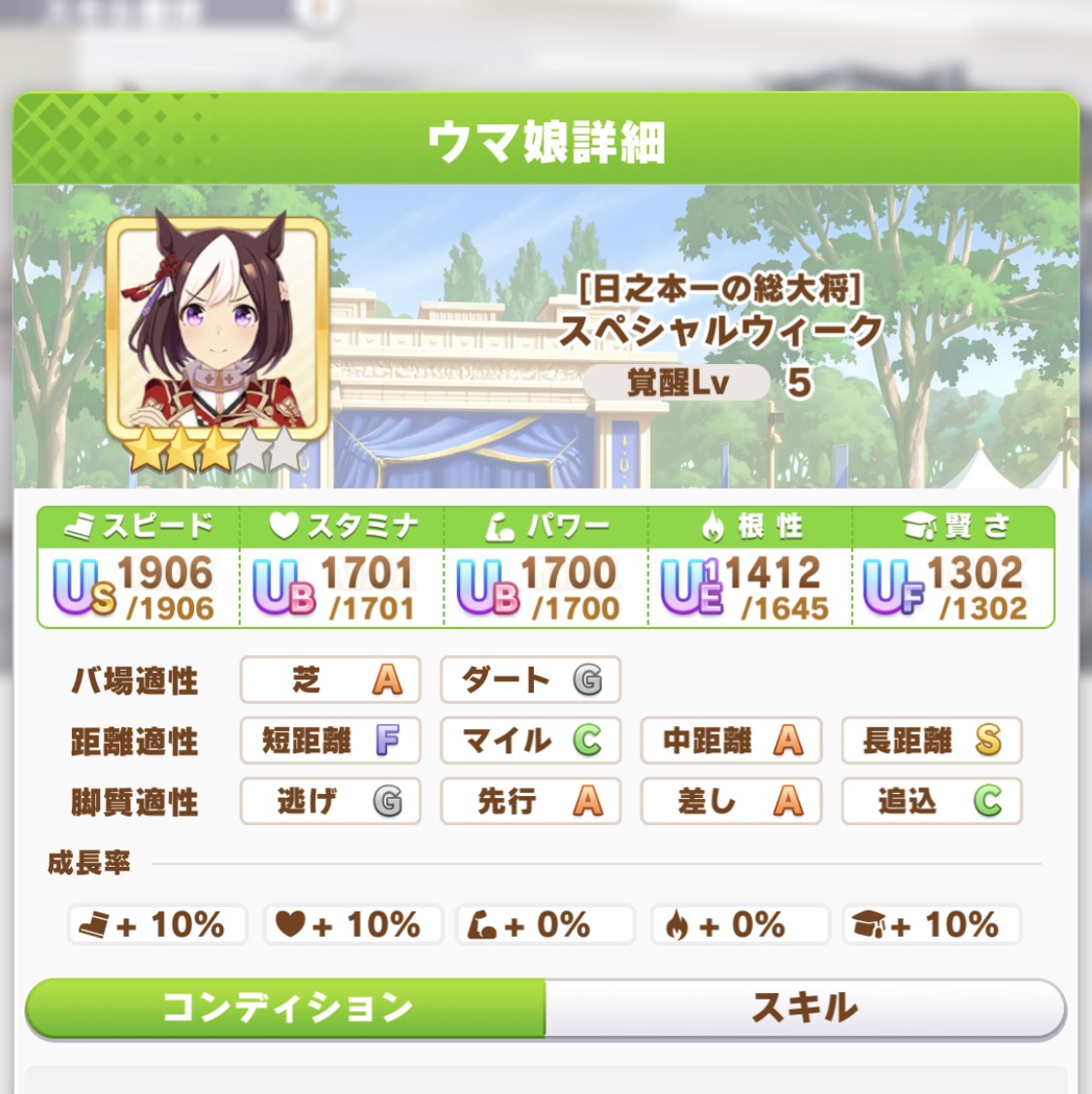1092x1094 pixels.
Task: Switch to the スキル tab
Action: coord(805,1009)
